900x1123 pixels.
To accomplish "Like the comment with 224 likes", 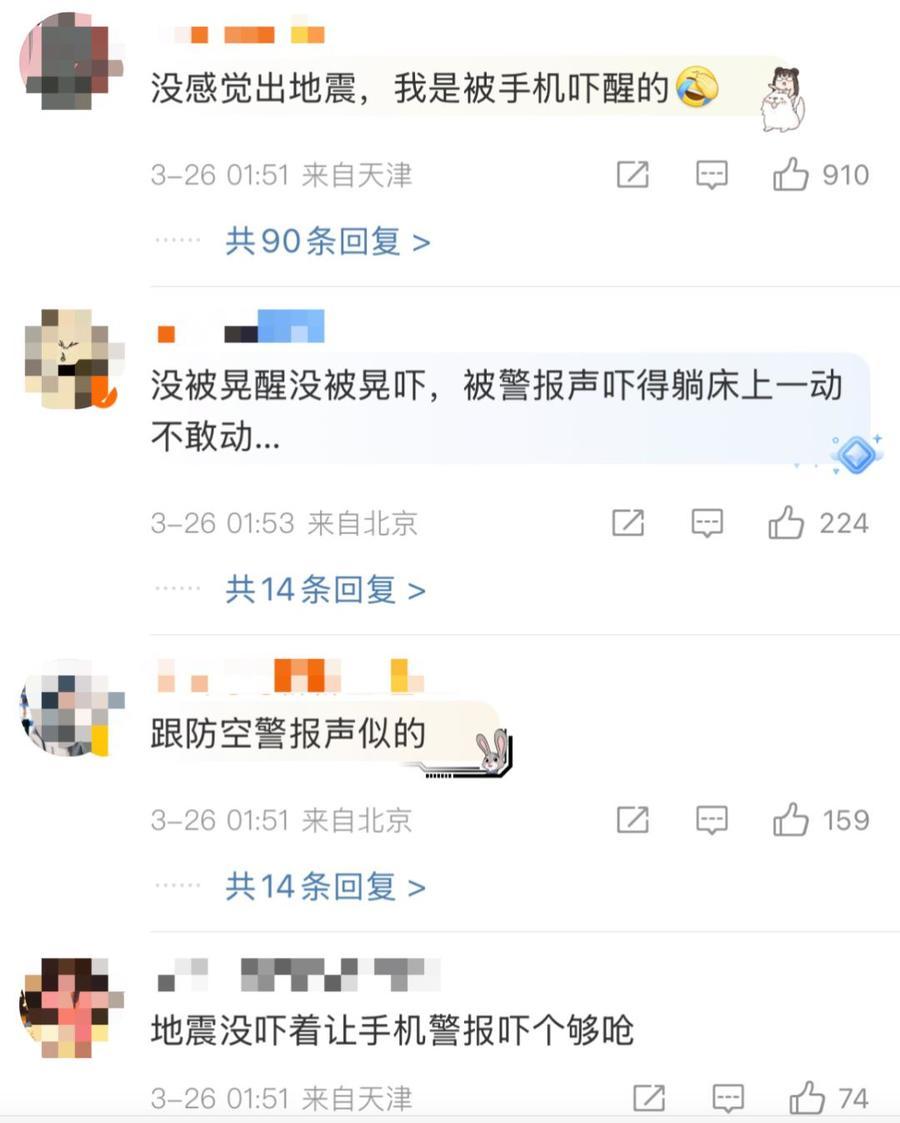I will (x=787, y=523).
